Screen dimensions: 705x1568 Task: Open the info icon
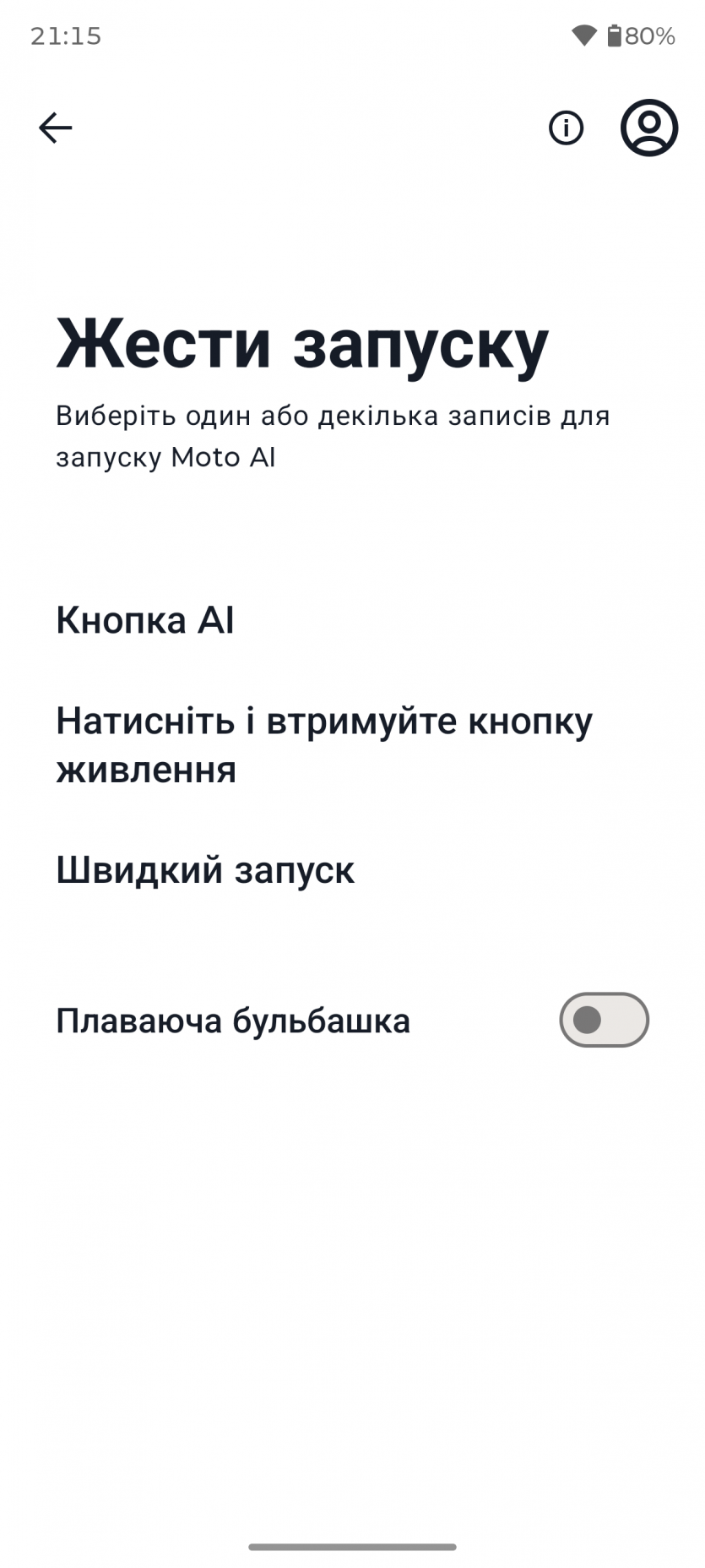coord(566,128)
